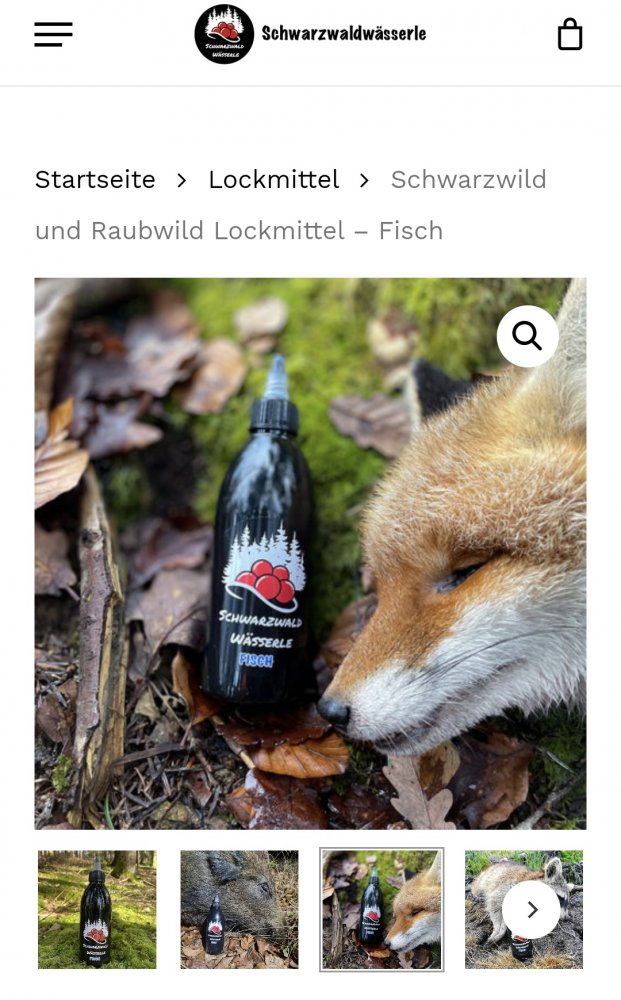Select the bottle on moss thumbnail

97,909
